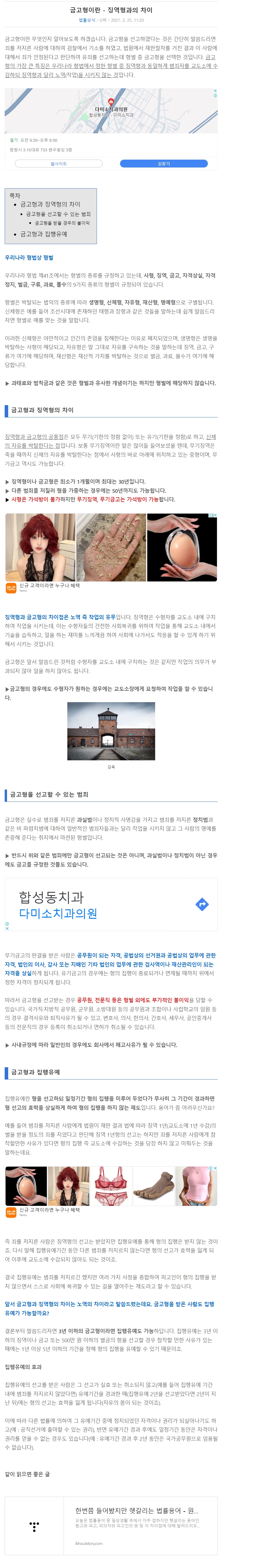Tap the 웹사이트 button on the map ad

tap(59, 164)
